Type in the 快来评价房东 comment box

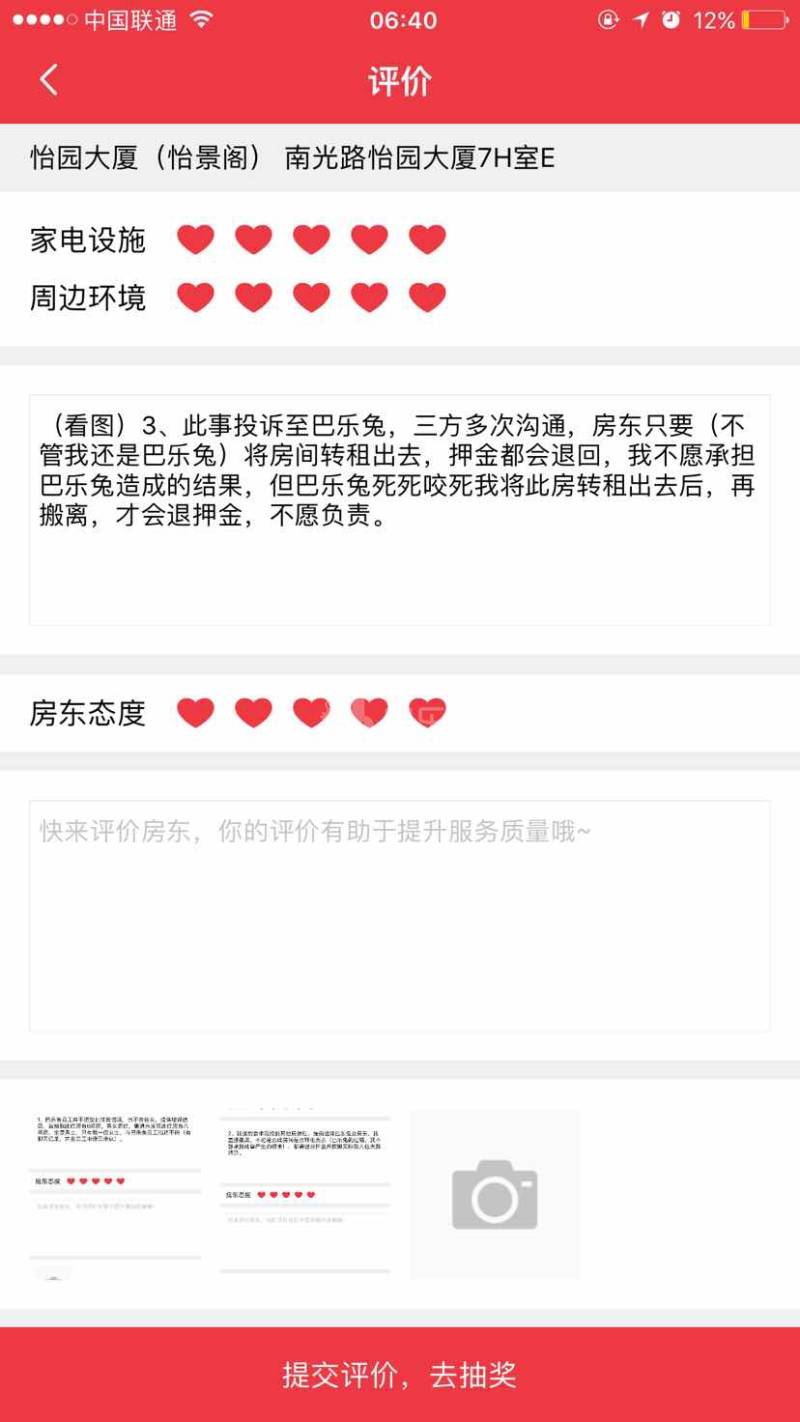(x=400, y=915)
